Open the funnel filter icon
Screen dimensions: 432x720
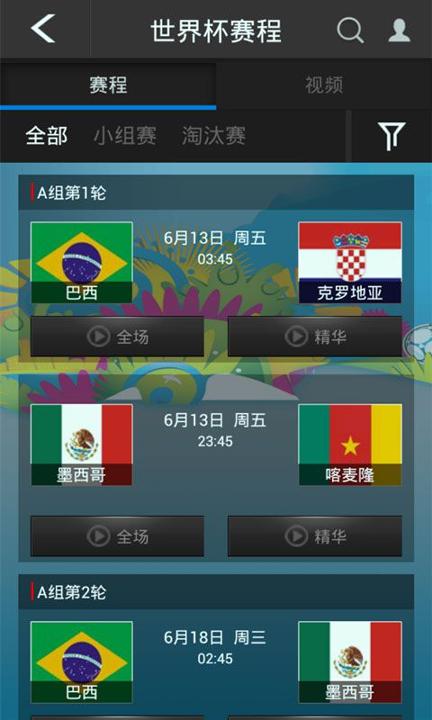pyautogui.click(x=392, y=136)
